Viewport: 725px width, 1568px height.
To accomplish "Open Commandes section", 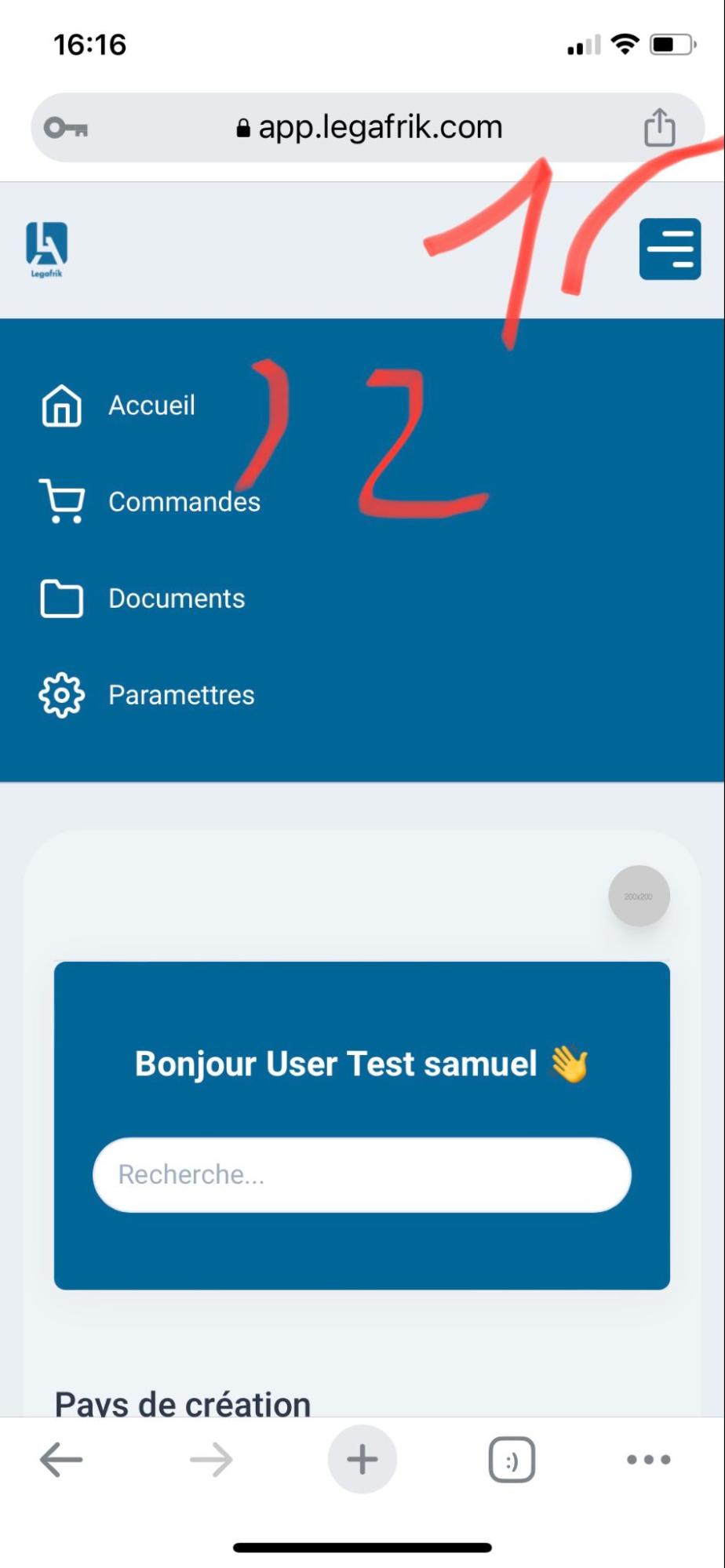I will point(184,502).
